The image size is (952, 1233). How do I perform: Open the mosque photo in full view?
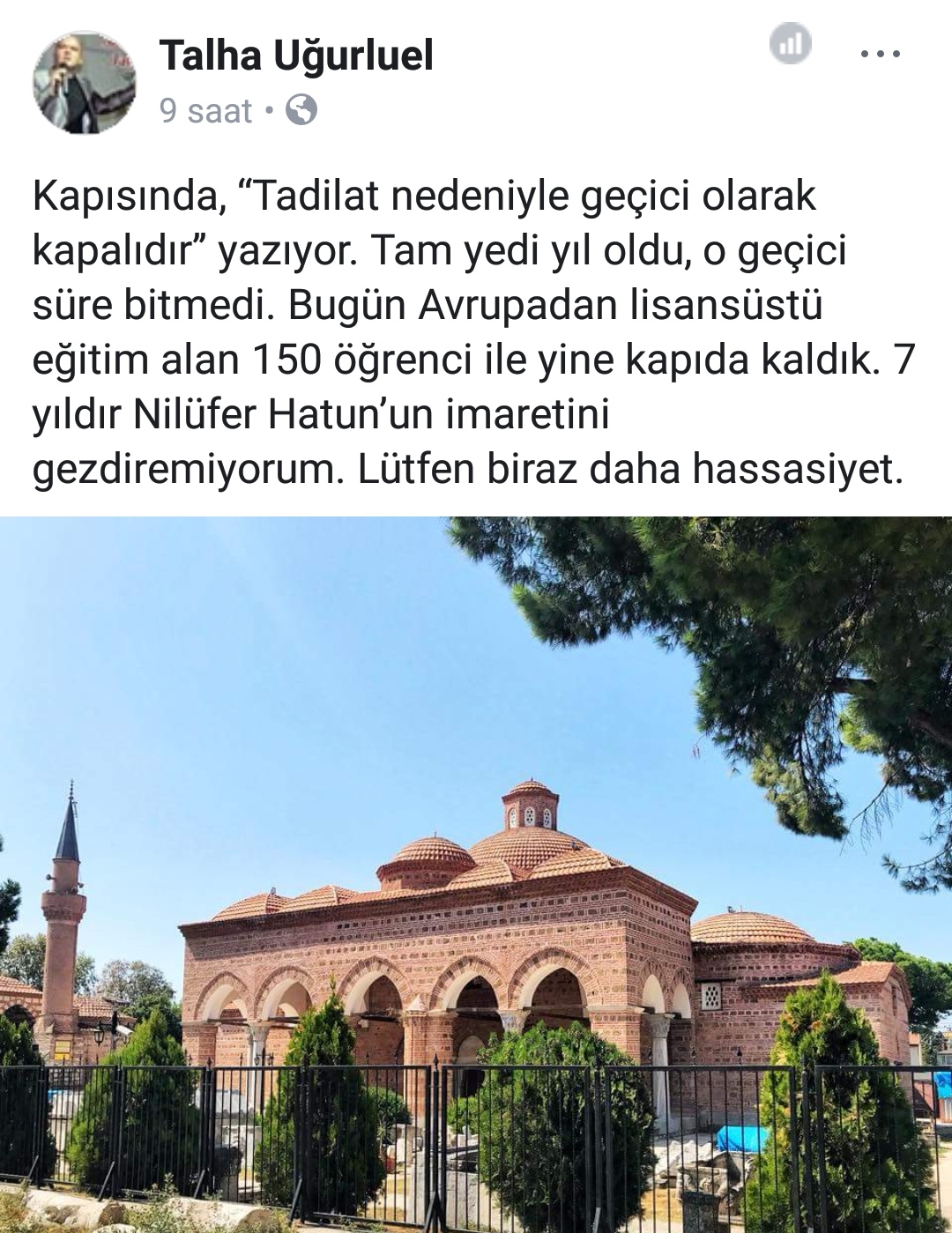476,874
